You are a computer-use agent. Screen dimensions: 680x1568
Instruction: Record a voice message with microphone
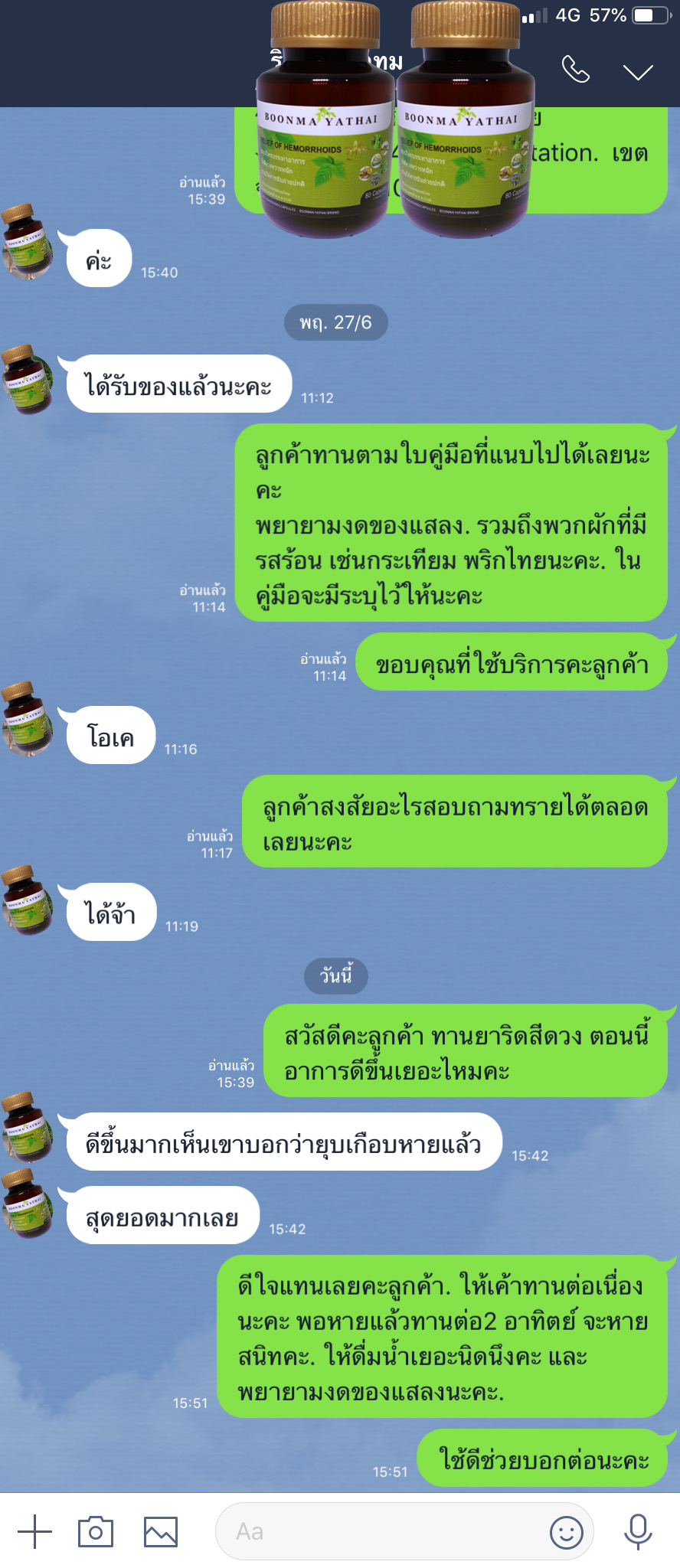pos(638,1531)
